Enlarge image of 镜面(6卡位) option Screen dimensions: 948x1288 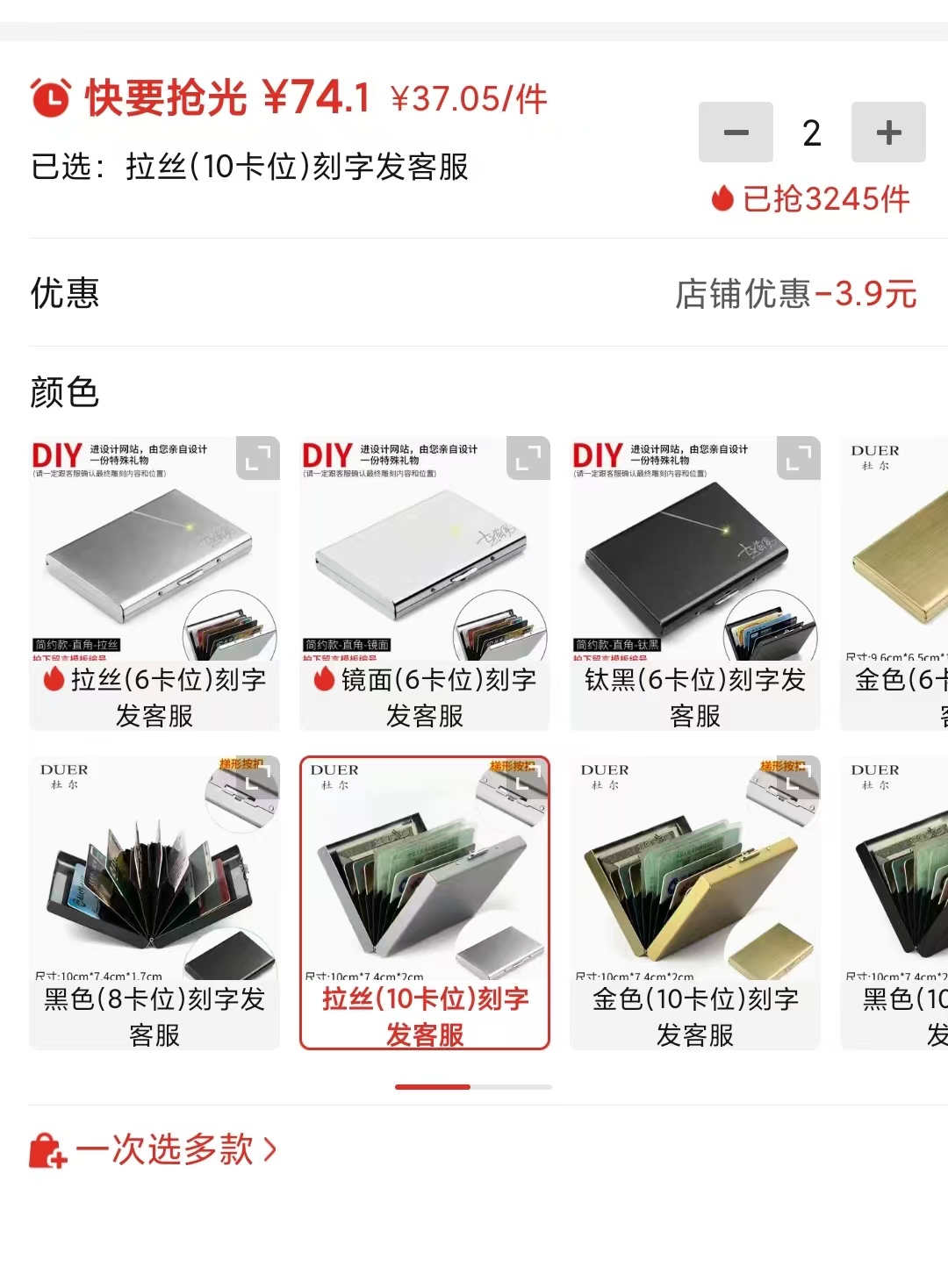tap(528, 458)
